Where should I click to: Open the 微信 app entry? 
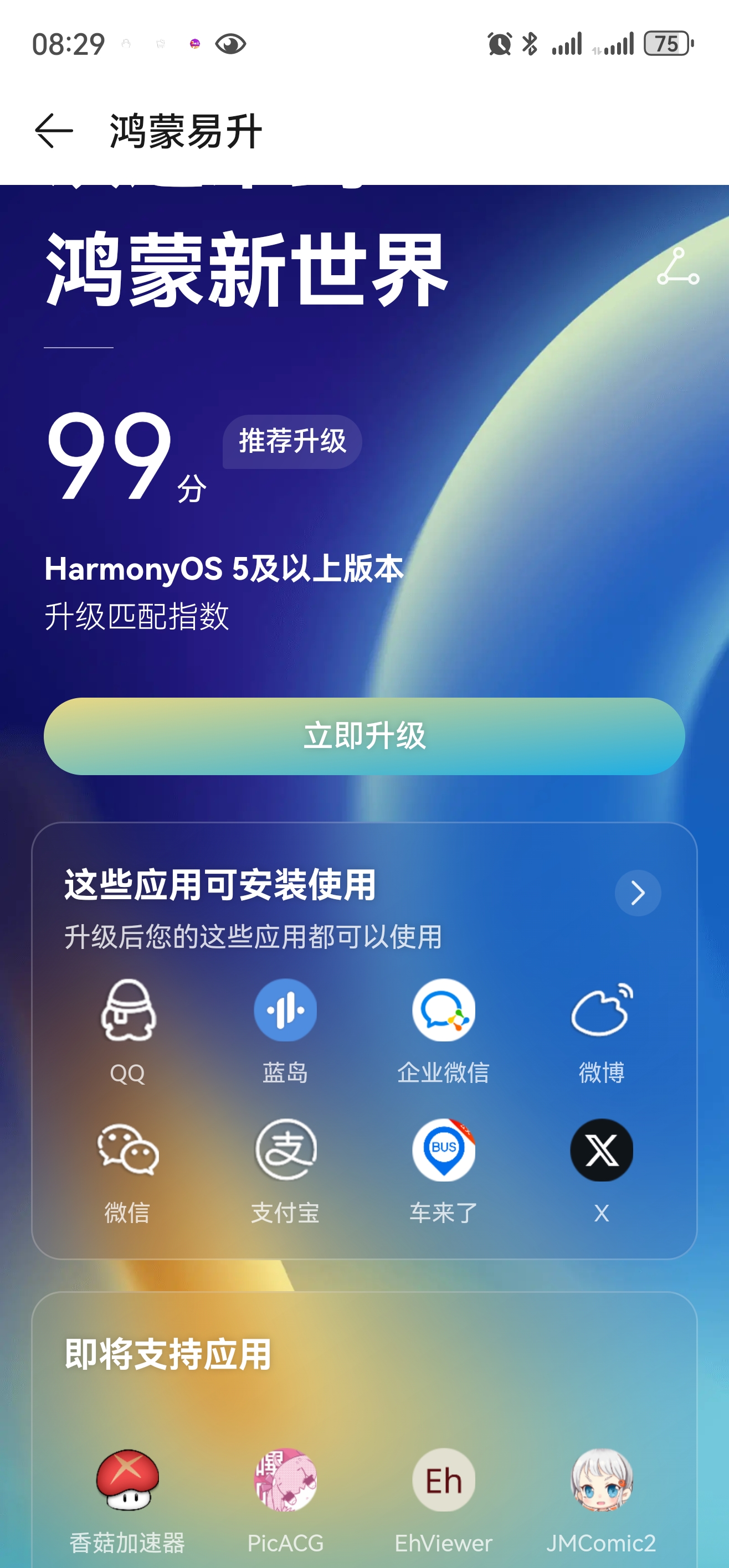(x=127, y=1151)
